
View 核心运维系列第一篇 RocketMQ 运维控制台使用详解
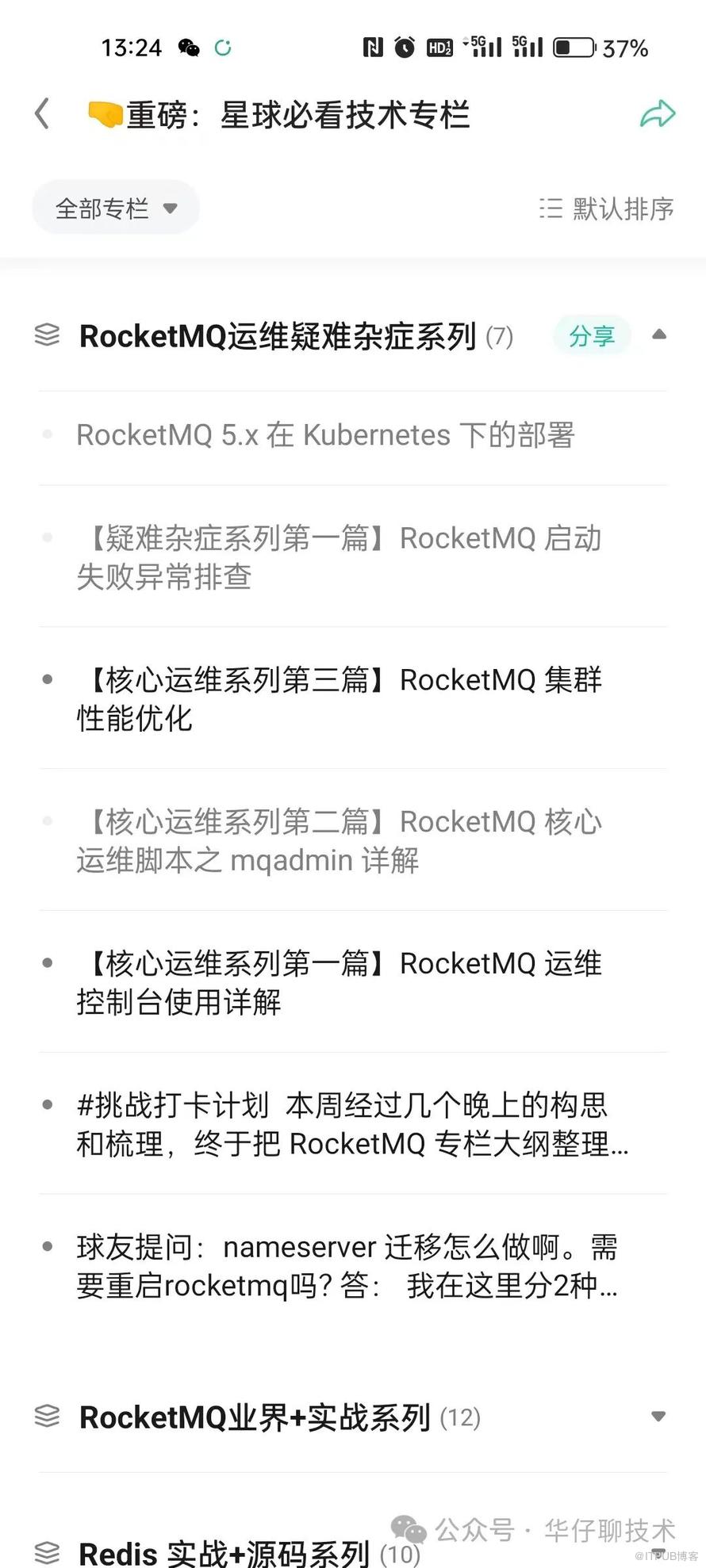point(339,983)
